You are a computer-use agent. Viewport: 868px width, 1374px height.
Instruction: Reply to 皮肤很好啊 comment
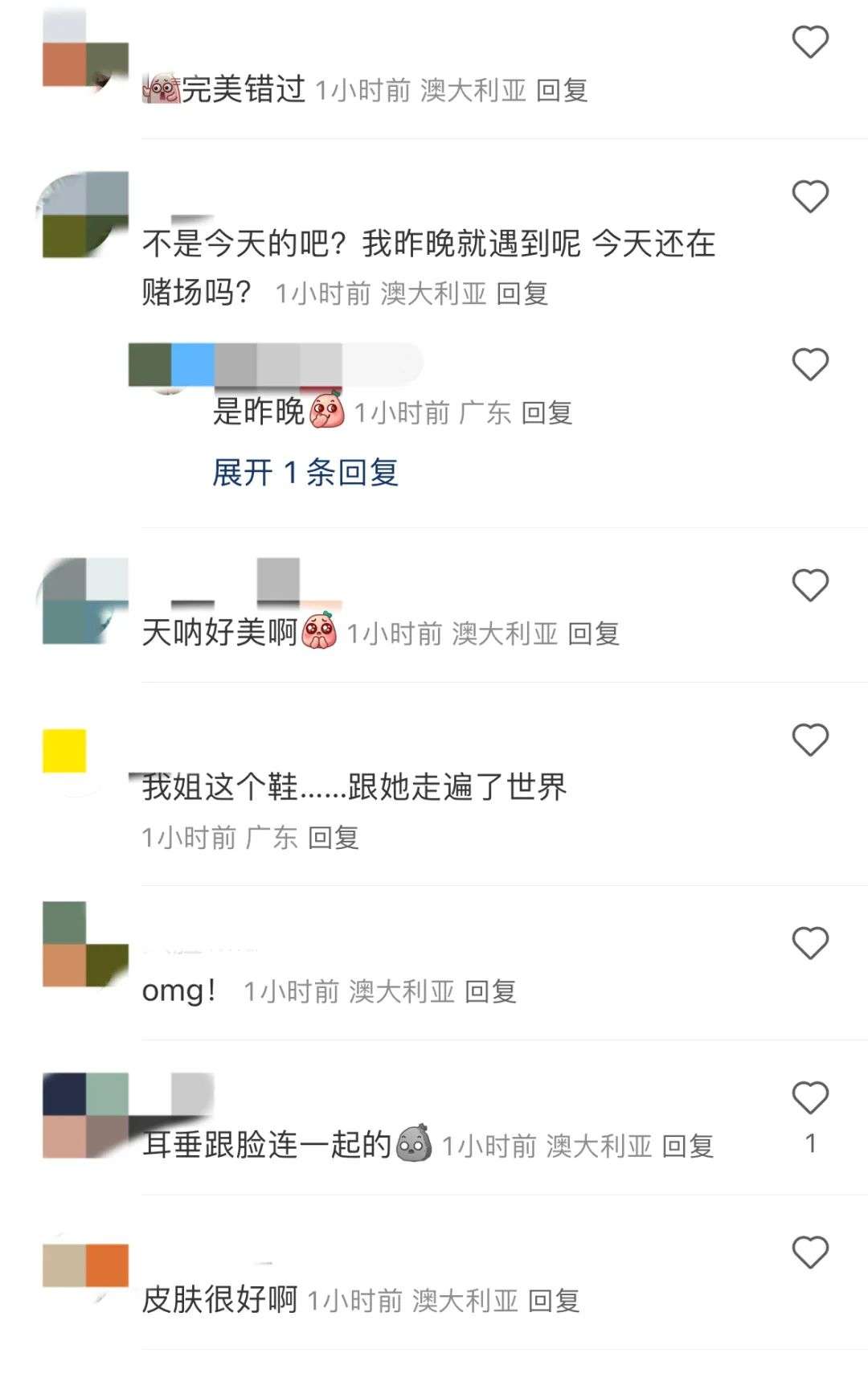[554, 1301]
